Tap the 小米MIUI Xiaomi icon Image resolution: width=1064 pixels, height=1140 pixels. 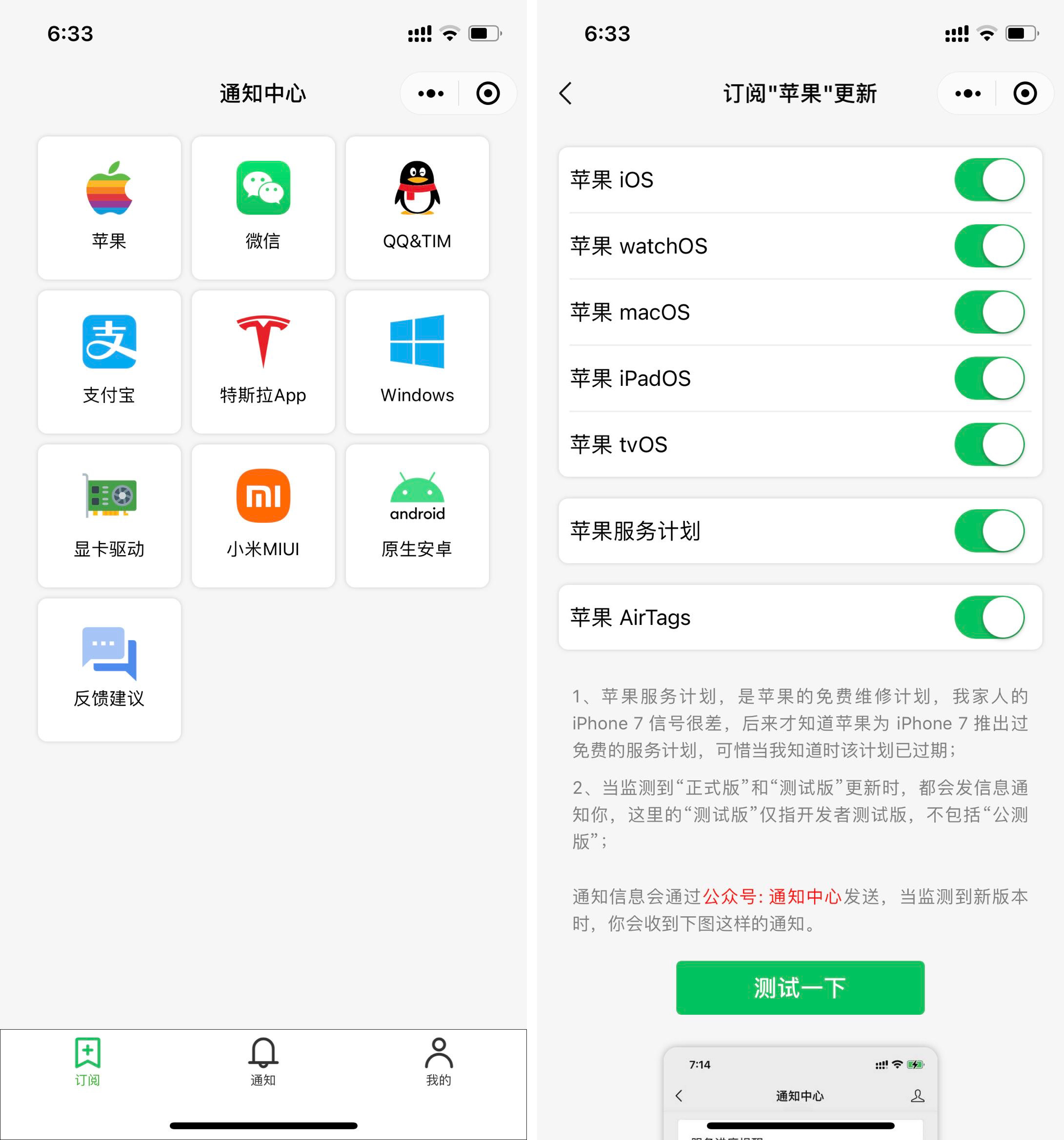coord(262,514)
